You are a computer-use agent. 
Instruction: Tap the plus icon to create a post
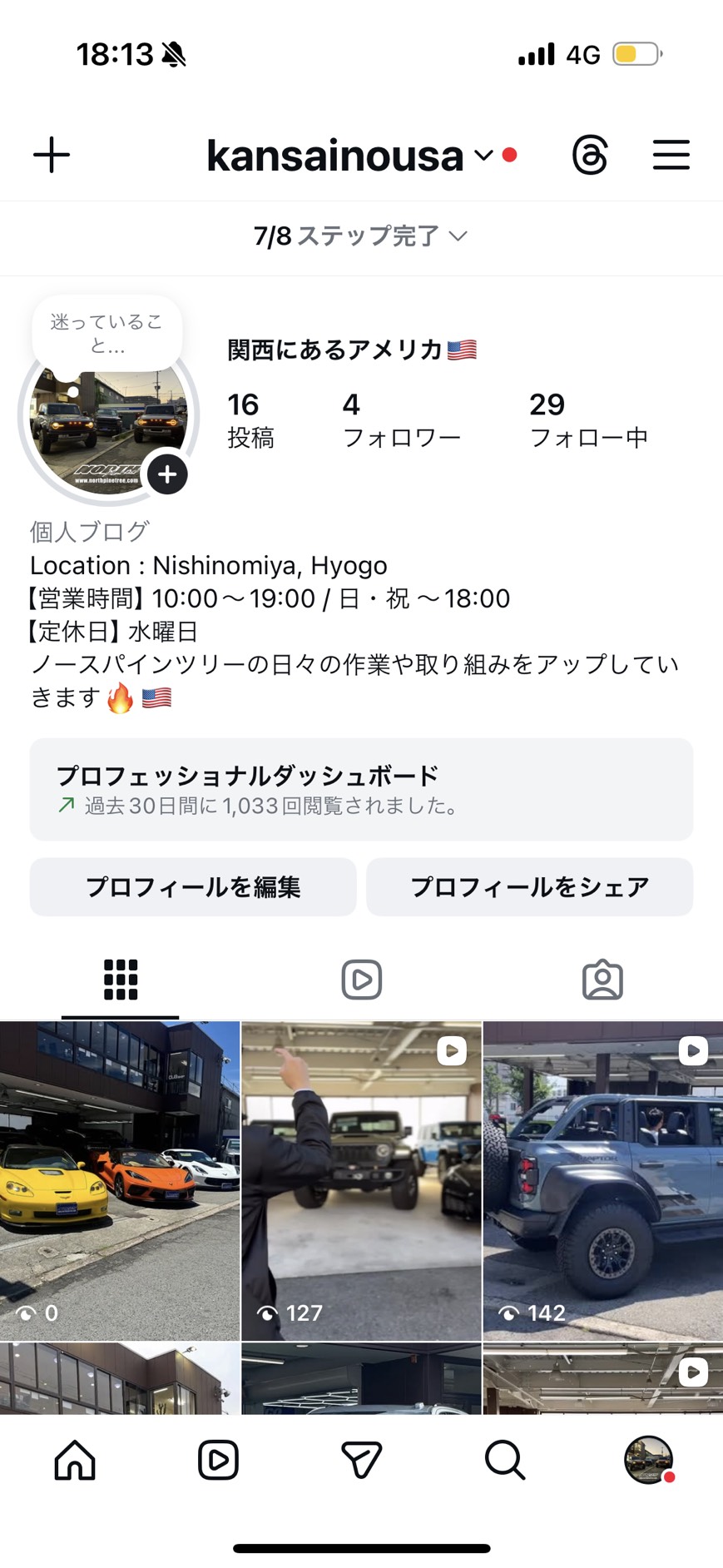tap(52, 156)
